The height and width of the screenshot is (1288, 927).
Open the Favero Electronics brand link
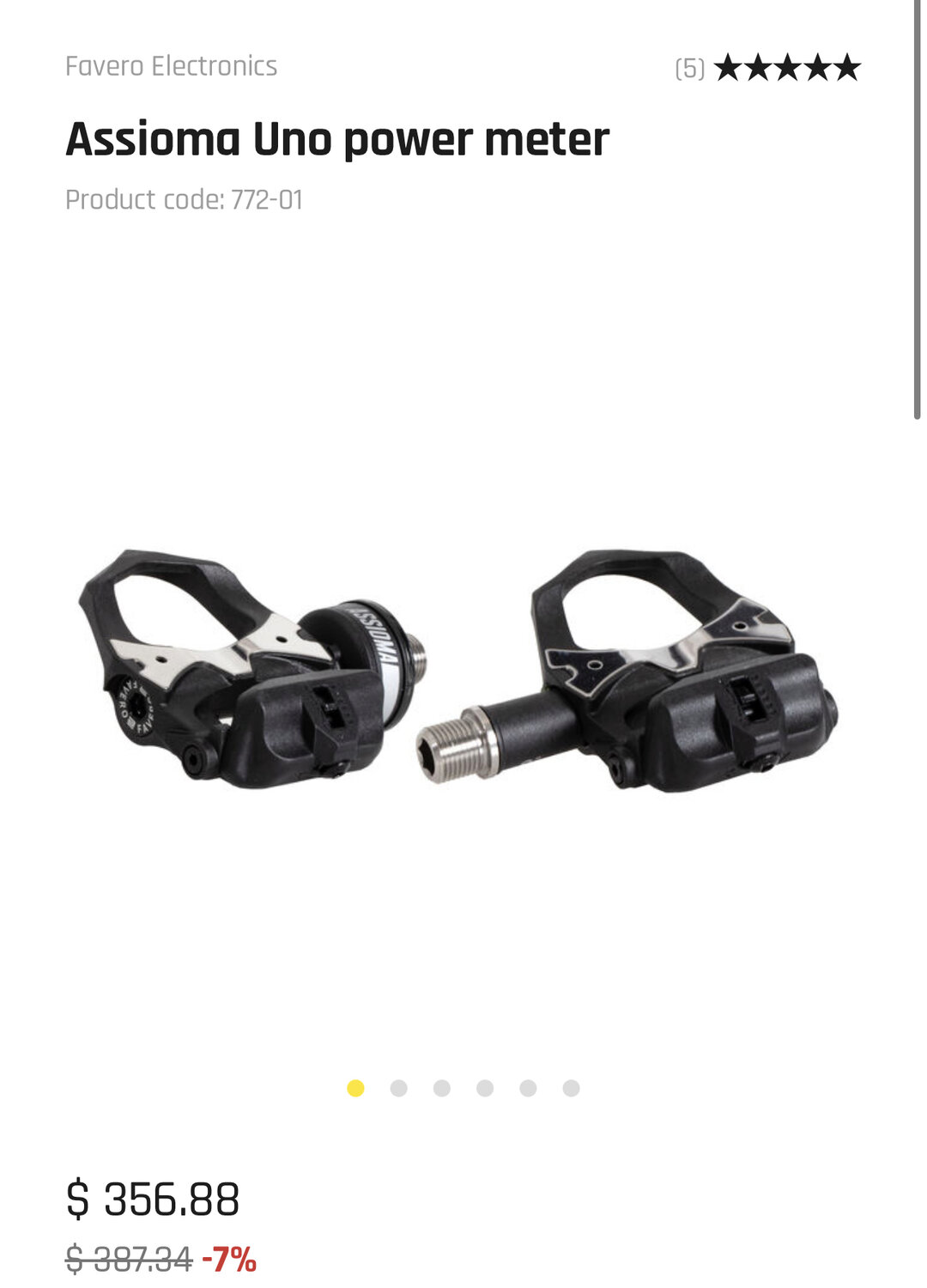click(171, 66)
